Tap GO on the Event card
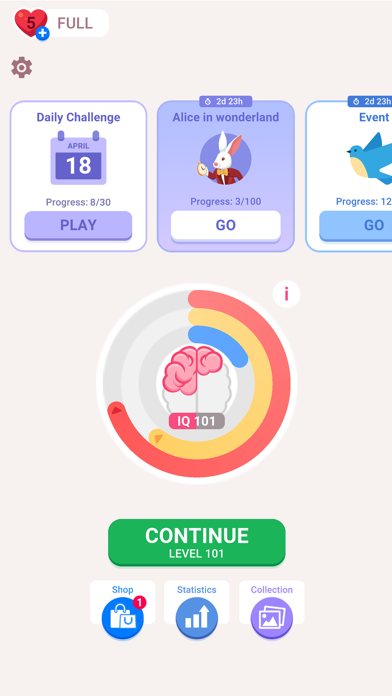Viewport: 392px width, 696px height. [356, 225]
